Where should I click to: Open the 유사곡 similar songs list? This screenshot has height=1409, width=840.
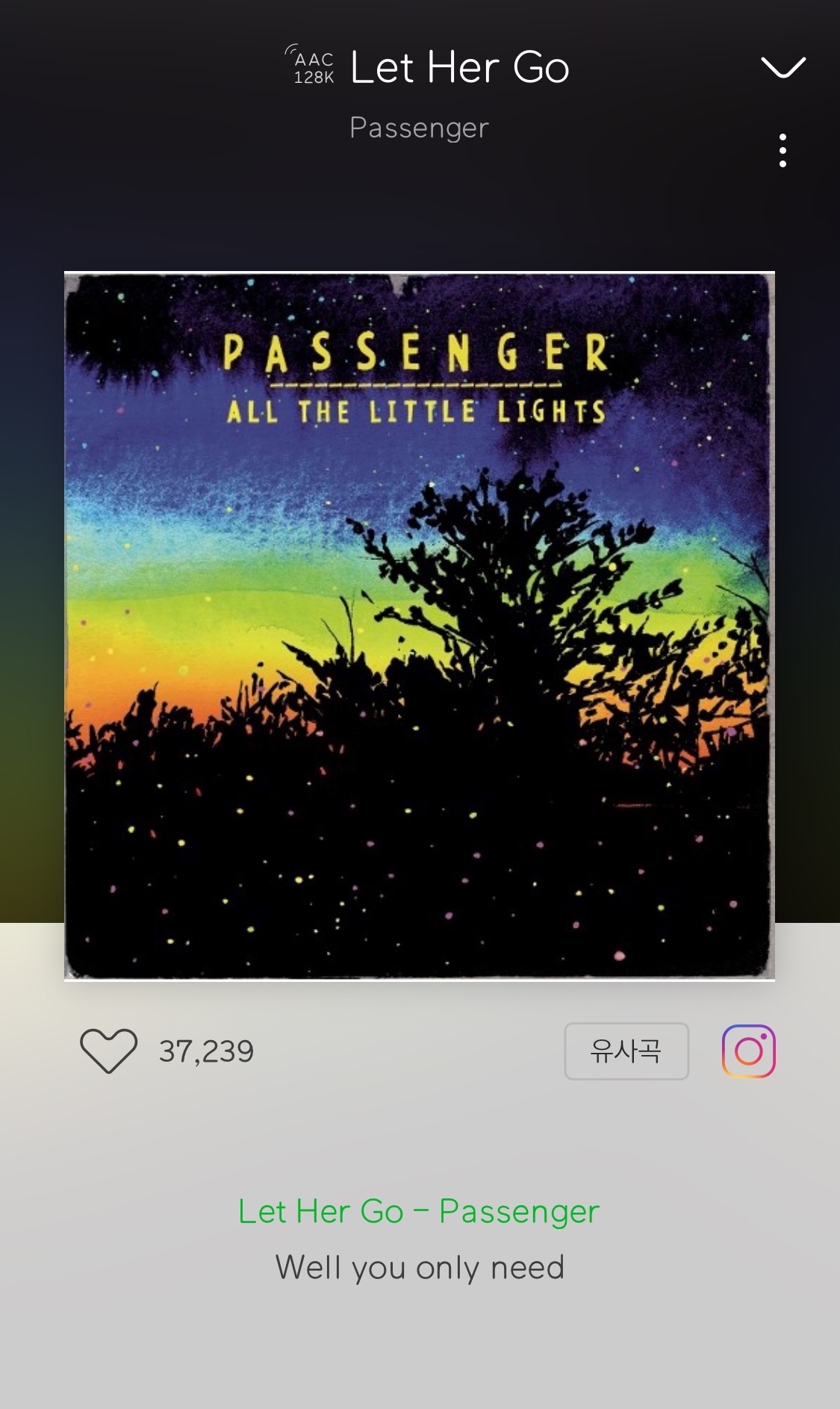(x=626, y=1051)
